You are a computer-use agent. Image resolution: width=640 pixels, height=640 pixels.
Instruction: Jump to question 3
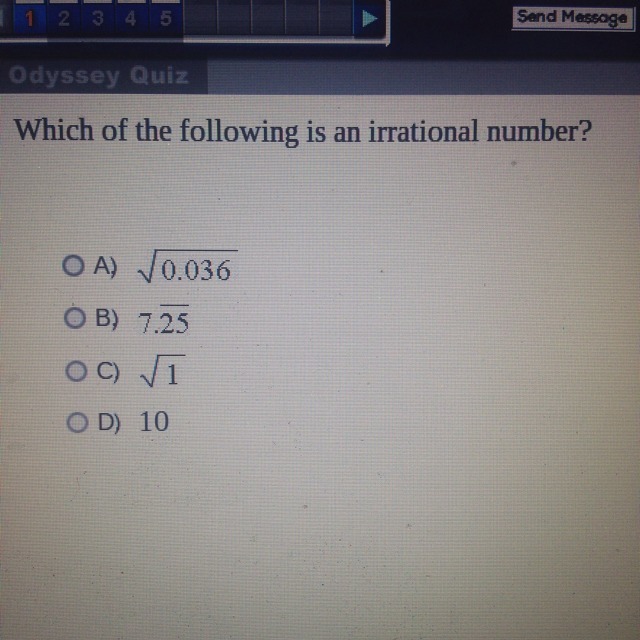click(x=96, y=18)
